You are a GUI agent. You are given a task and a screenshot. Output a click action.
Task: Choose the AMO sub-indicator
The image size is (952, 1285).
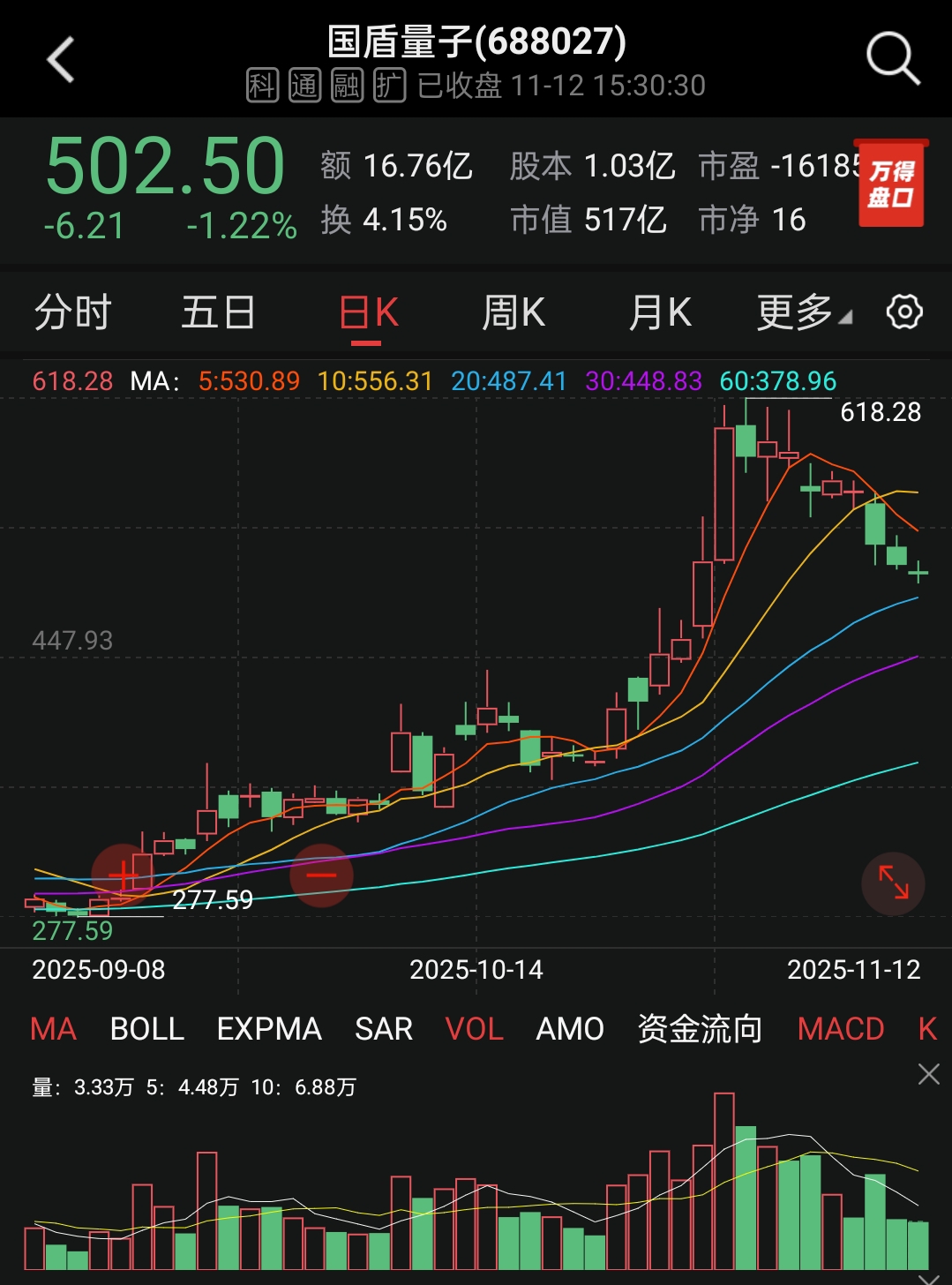pos(570,1029)
